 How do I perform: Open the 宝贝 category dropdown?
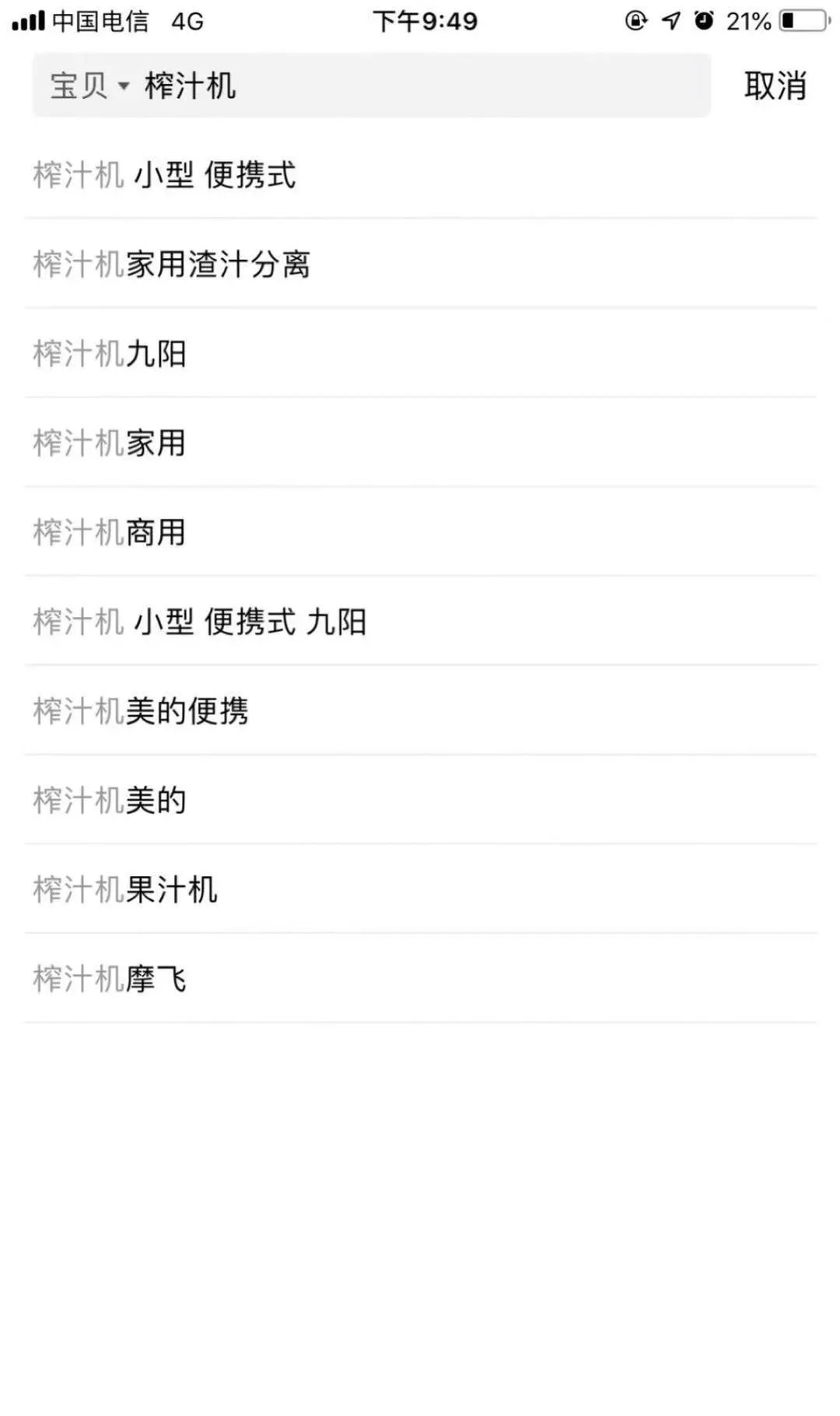click(x=80, y=87)
